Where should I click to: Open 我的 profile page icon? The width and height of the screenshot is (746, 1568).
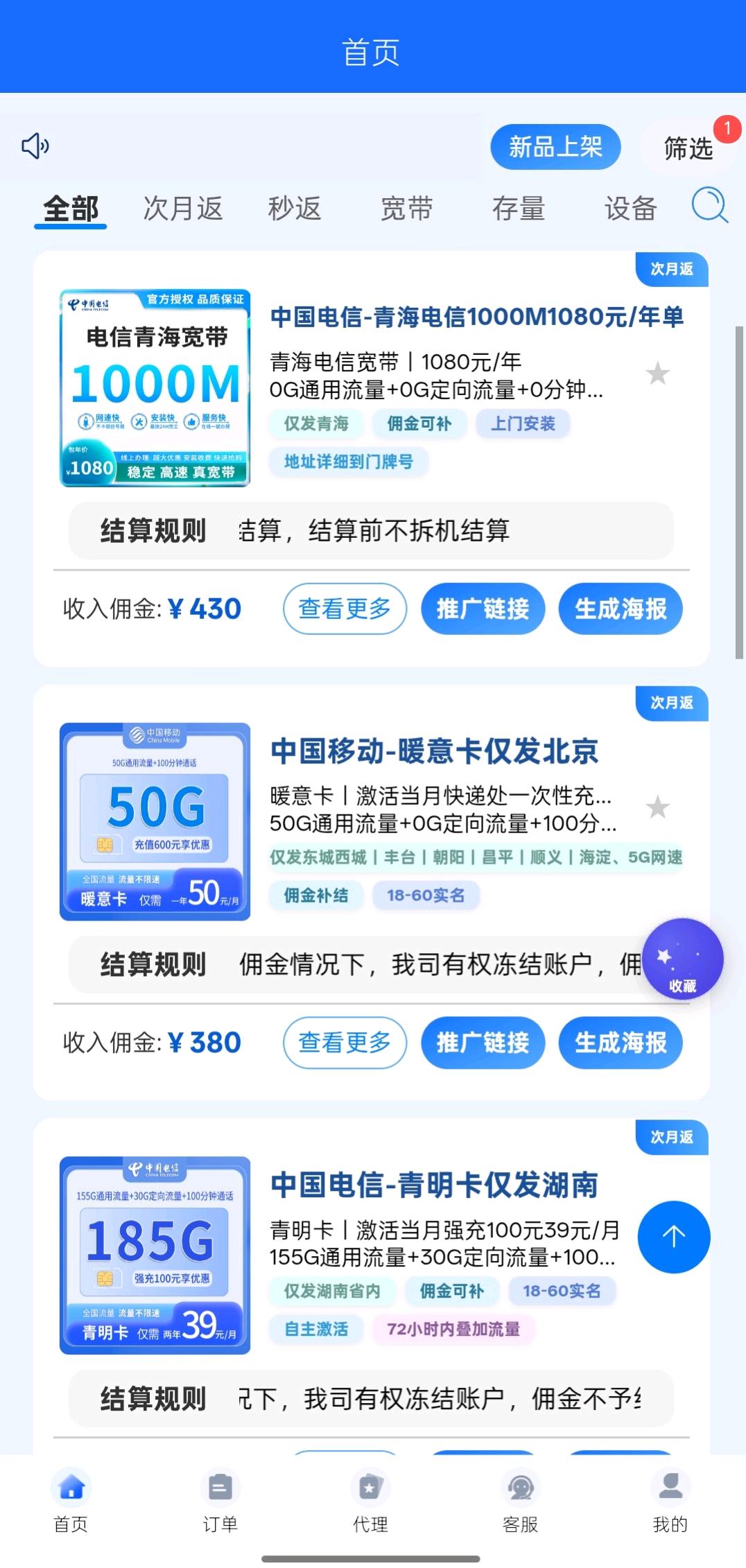[x=669, y=1488]
